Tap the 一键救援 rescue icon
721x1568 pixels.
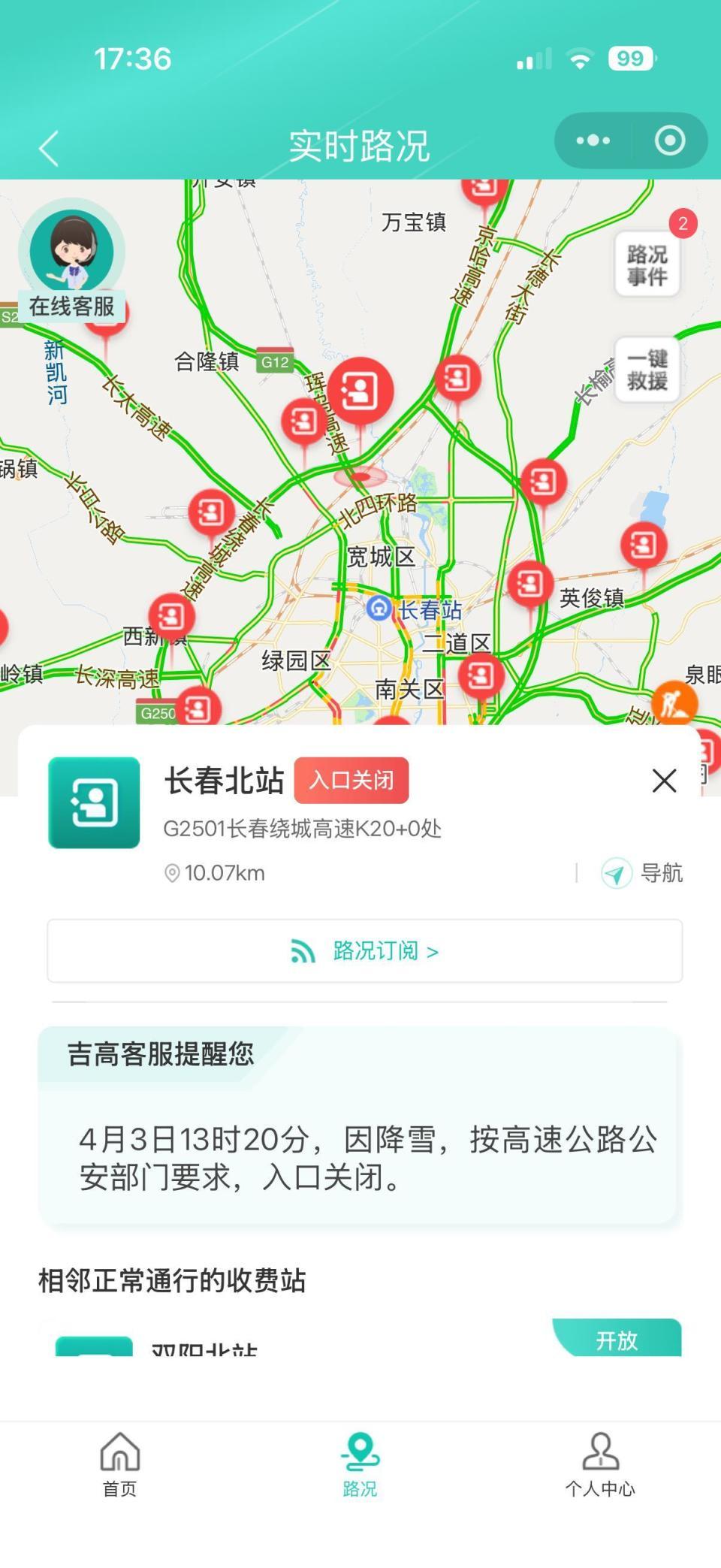[x=646, y=370]
